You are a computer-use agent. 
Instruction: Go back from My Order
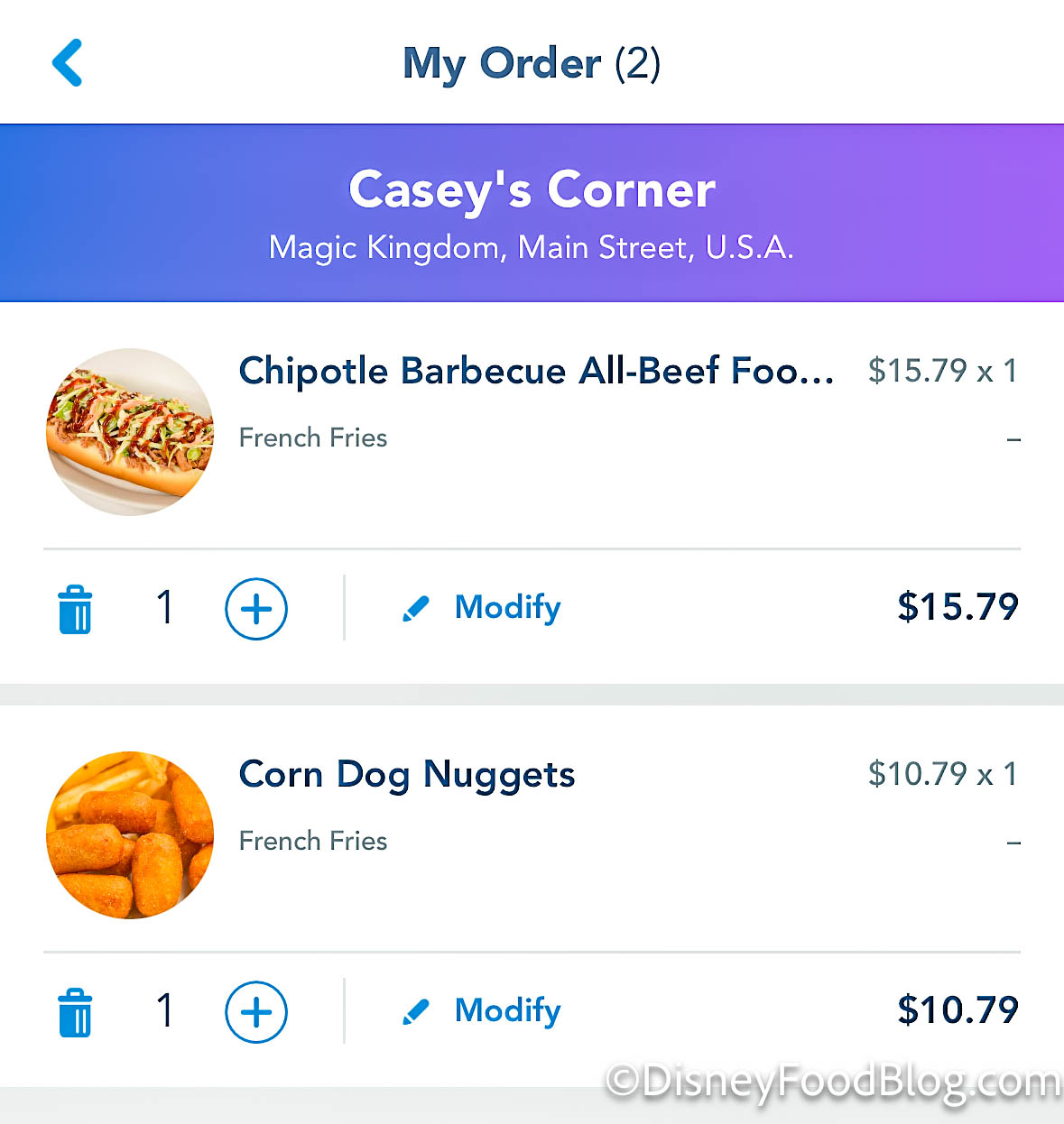click(x=68, y=63)
